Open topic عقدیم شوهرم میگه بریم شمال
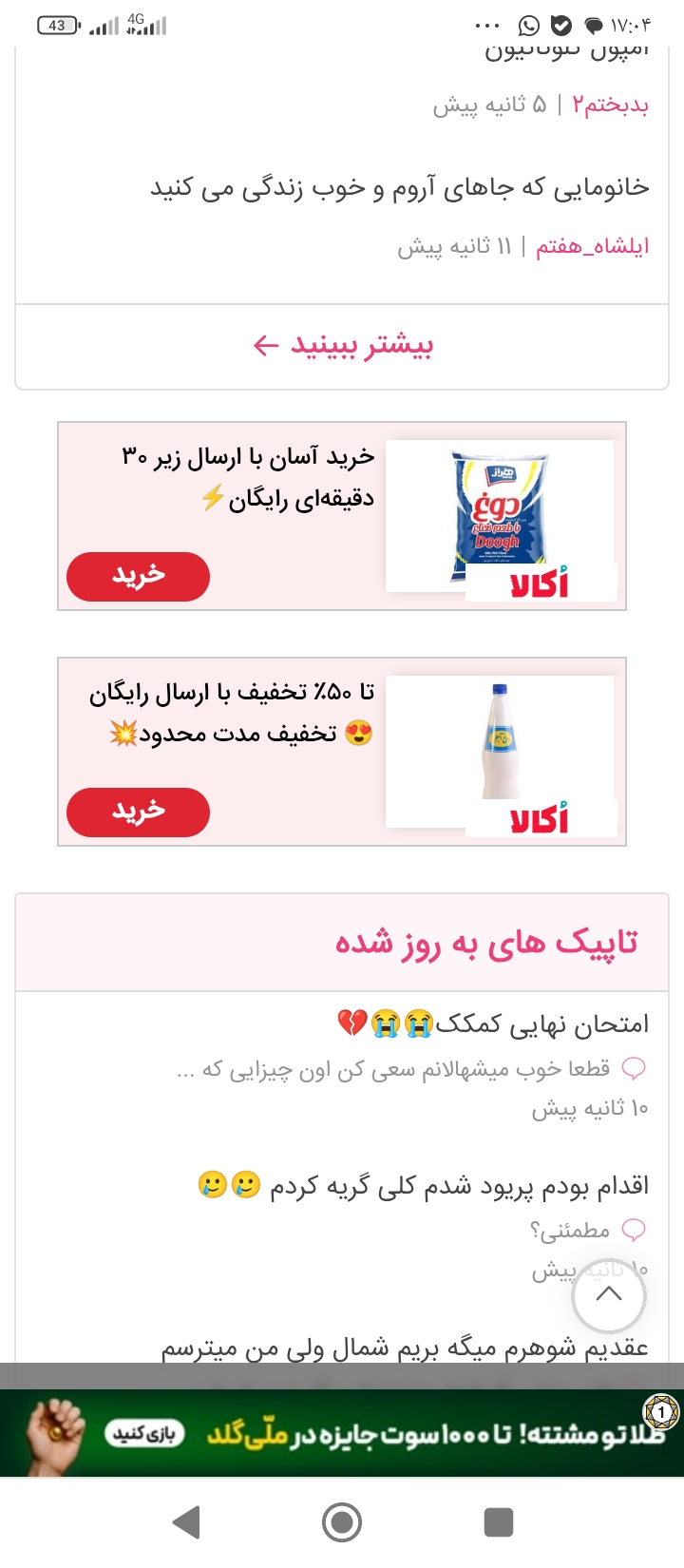 pos(404,1348)
